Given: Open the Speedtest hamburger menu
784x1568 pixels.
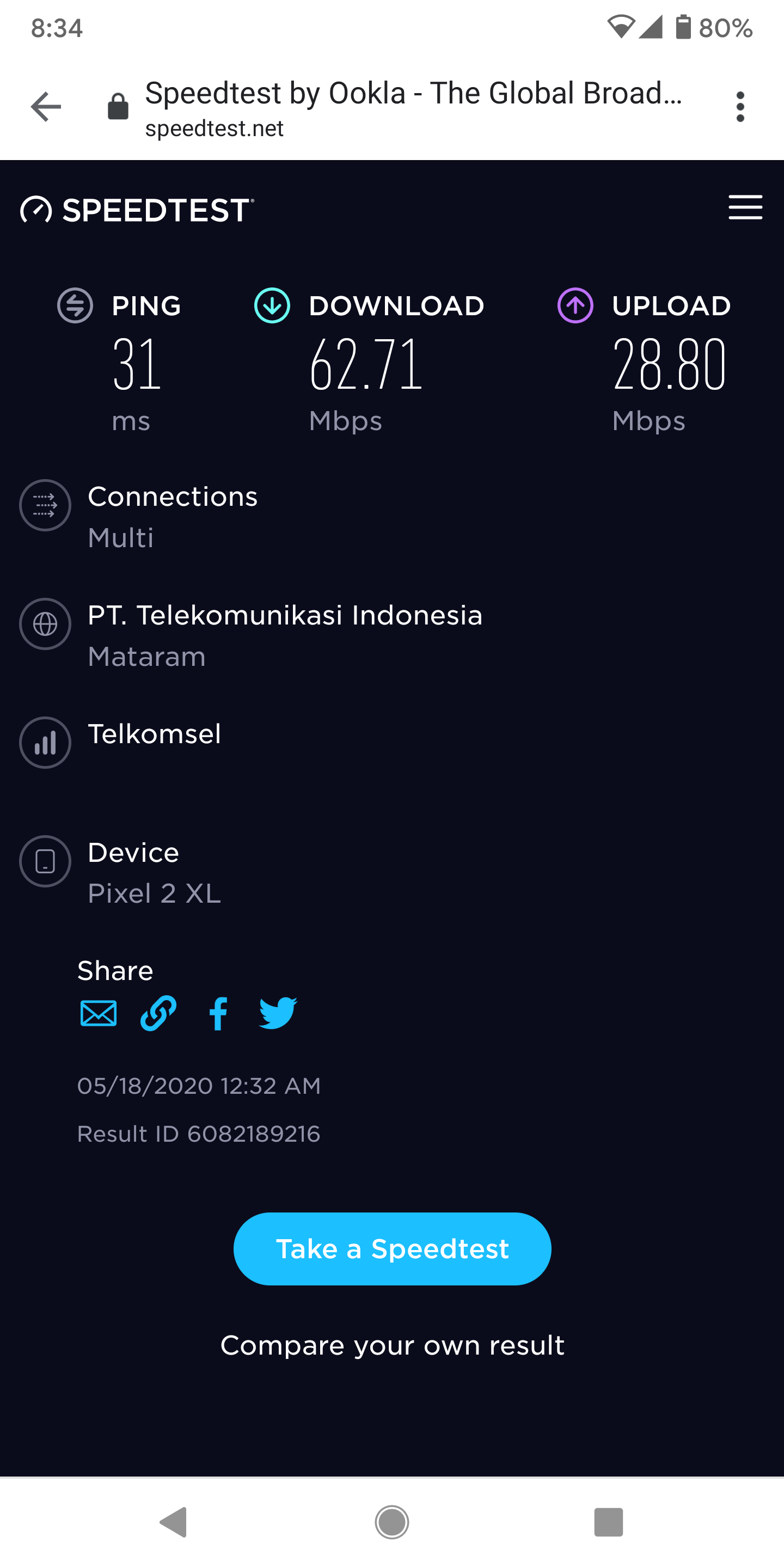Looking at the screenshot, I should point(745,207).
